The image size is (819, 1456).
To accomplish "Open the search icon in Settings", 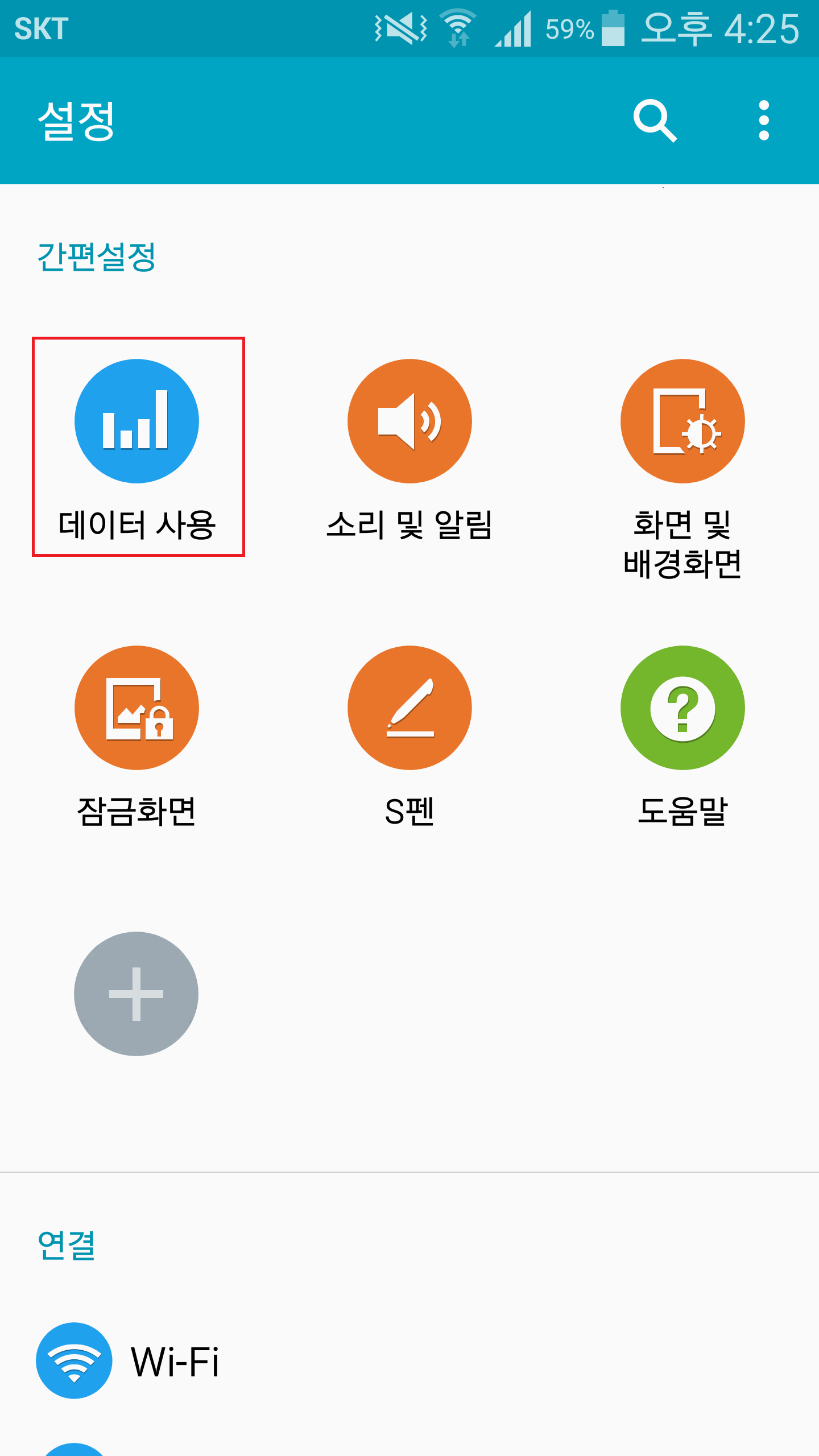I will pos(655,121).
